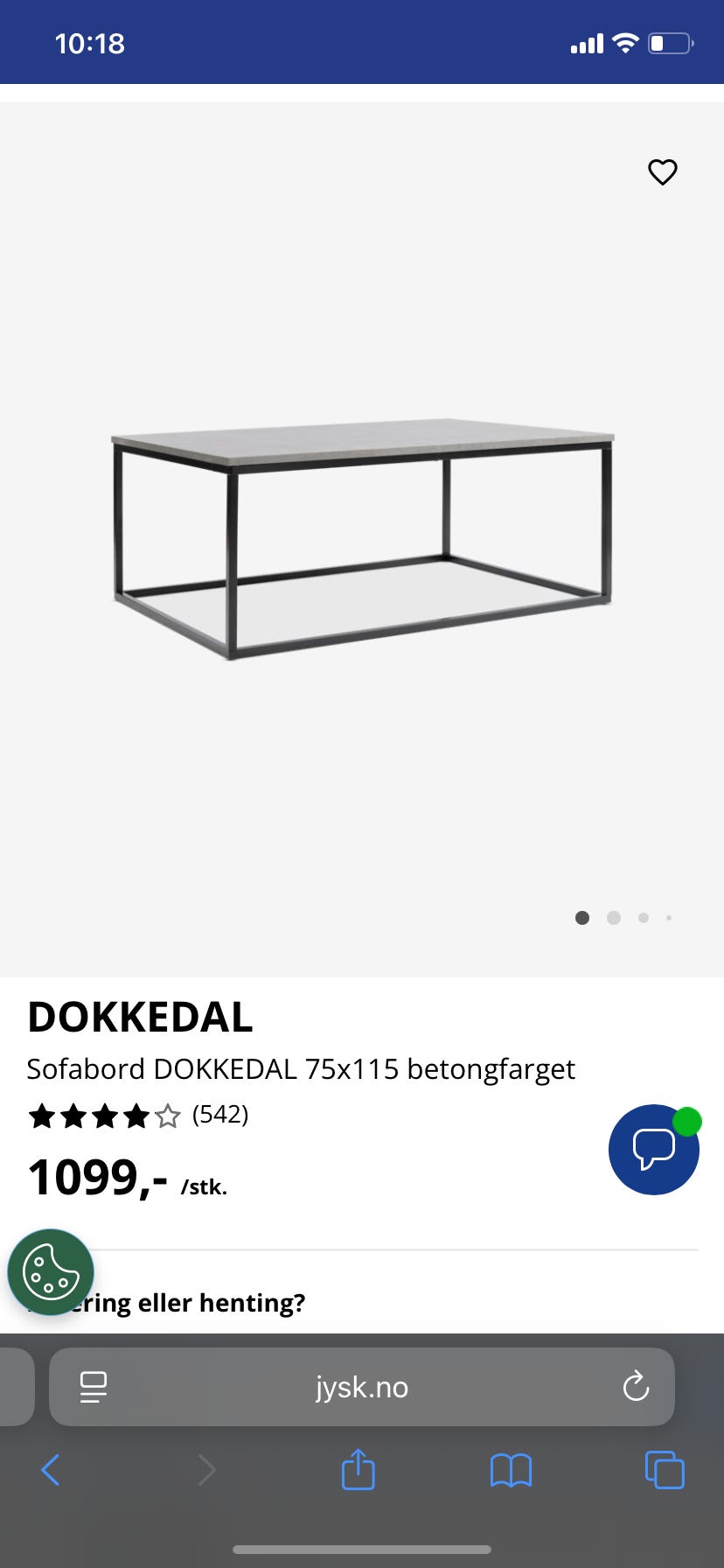Open the bookmarks panel
The width and height of the screenshot is (724, 1568).
pyautogui.click(x=511, y=1470)
